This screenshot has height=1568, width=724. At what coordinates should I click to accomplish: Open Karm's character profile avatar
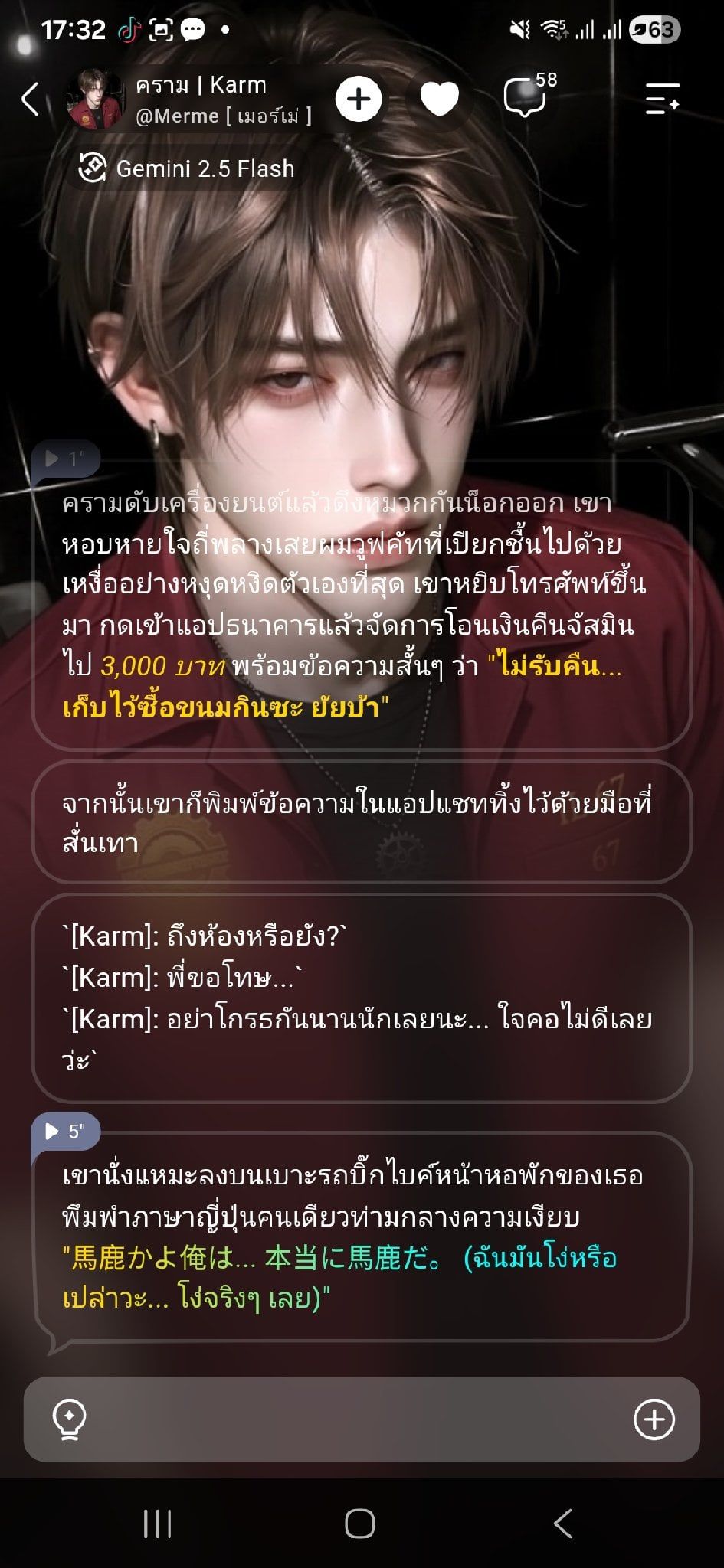coord(96,100)
